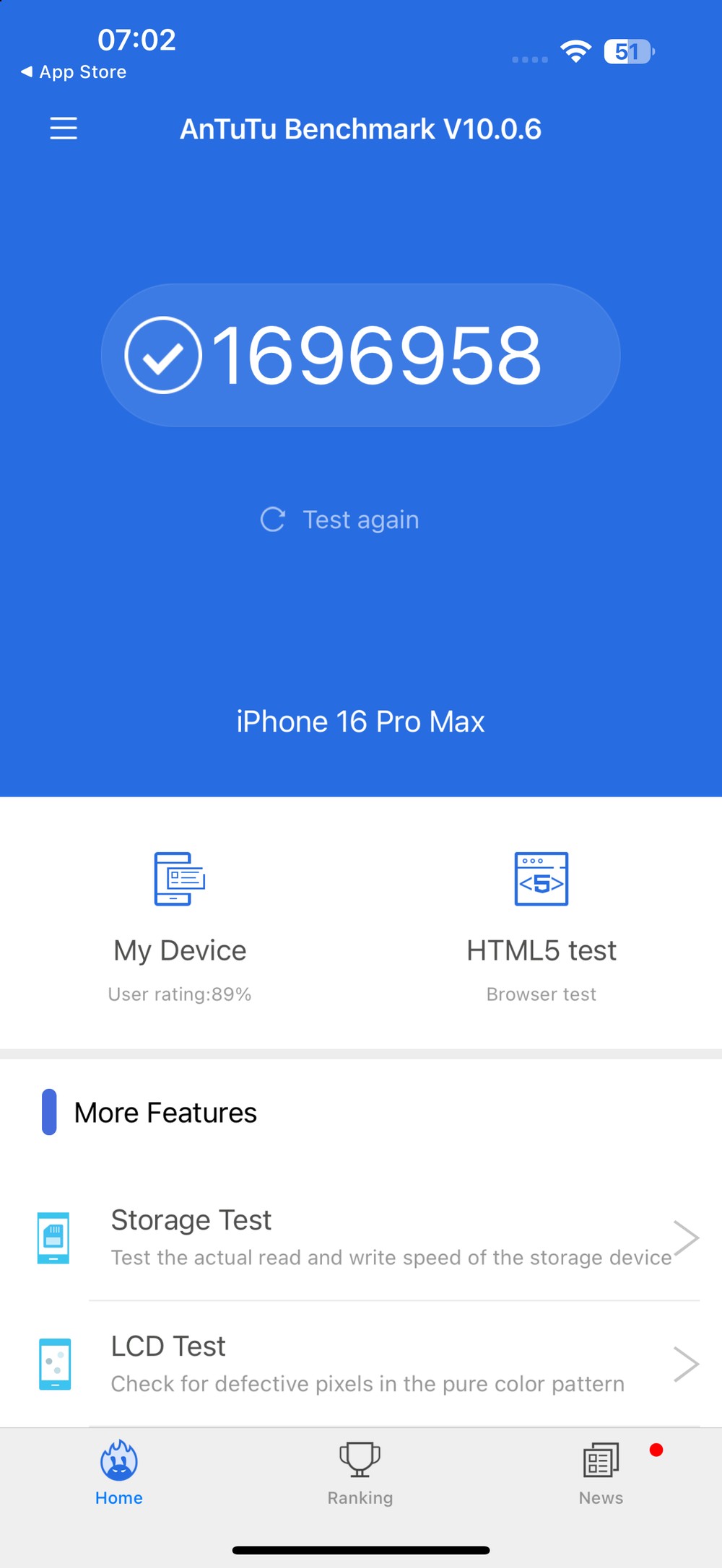This screenshot has height=1568, width=722.
Task: Open the hamburger drawer menu
Action: (x=64, y=128)
